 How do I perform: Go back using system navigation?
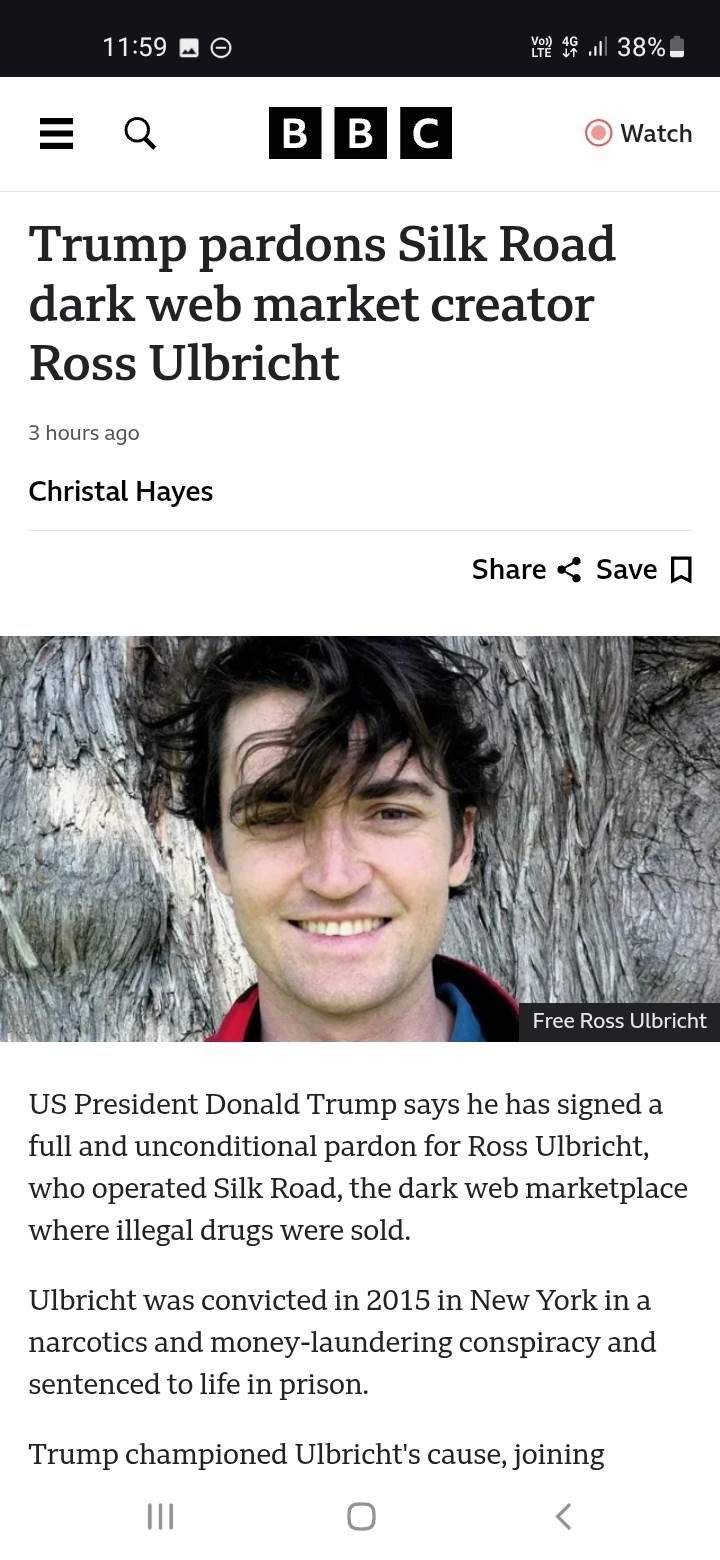click(563, 1516)
